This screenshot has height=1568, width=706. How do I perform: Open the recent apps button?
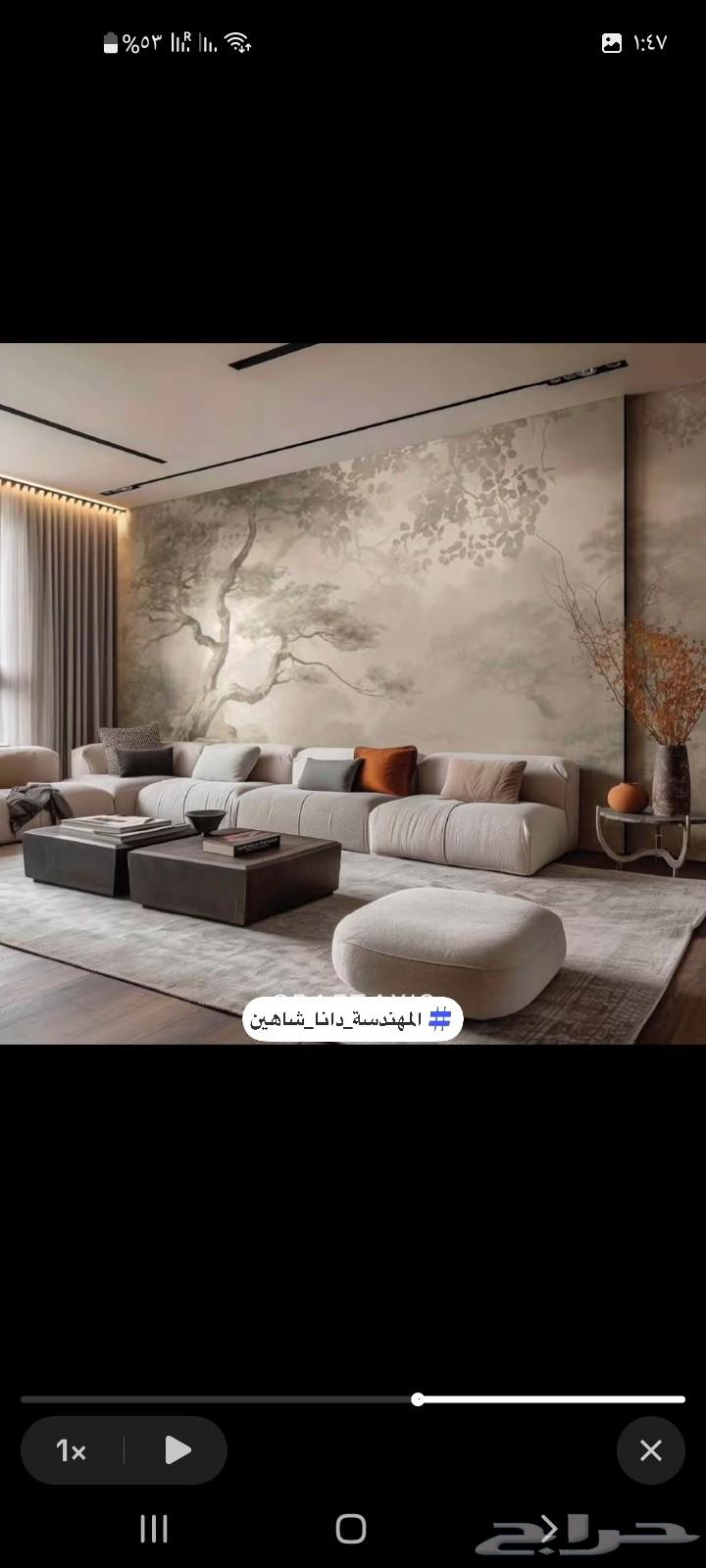pos(154,1529)
